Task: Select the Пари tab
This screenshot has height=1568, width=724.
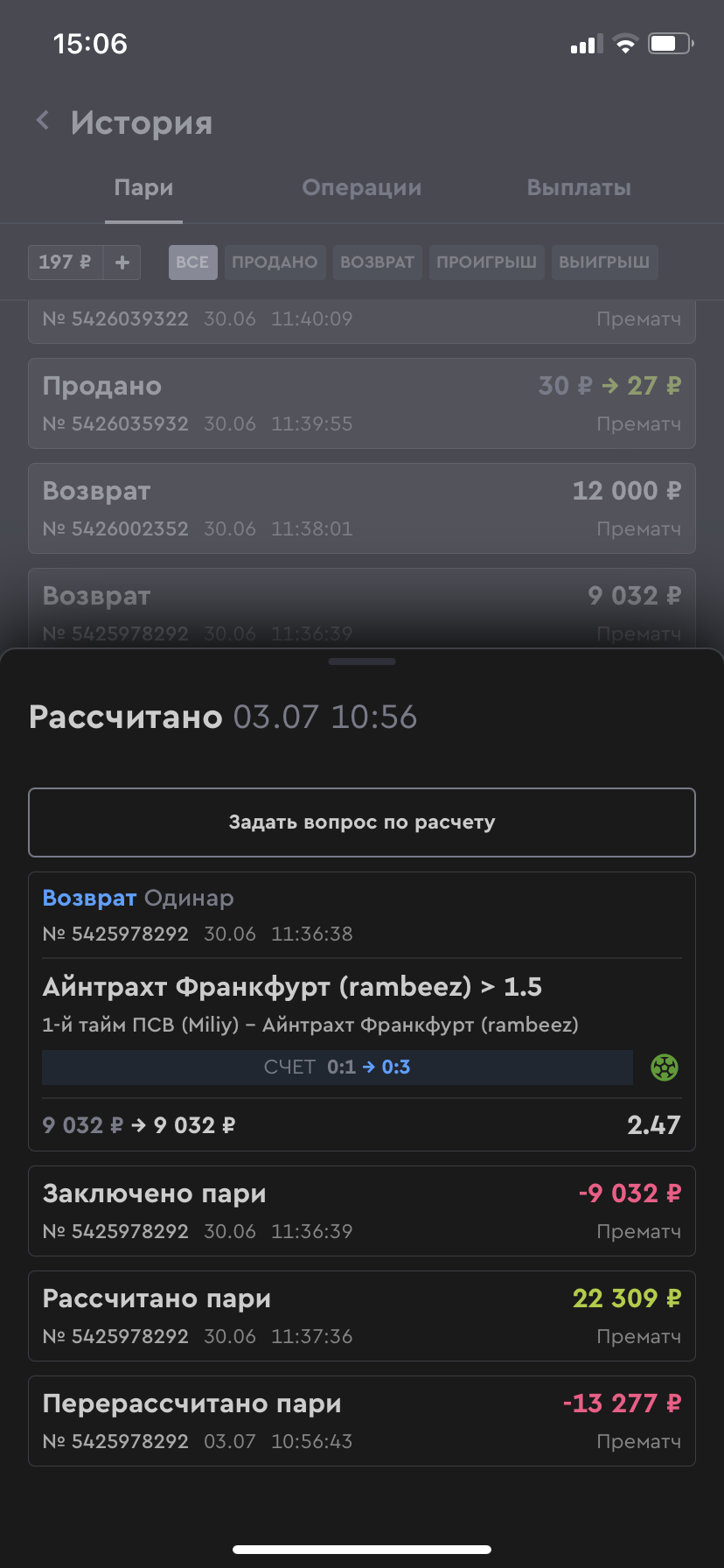Action: [143, 188]
